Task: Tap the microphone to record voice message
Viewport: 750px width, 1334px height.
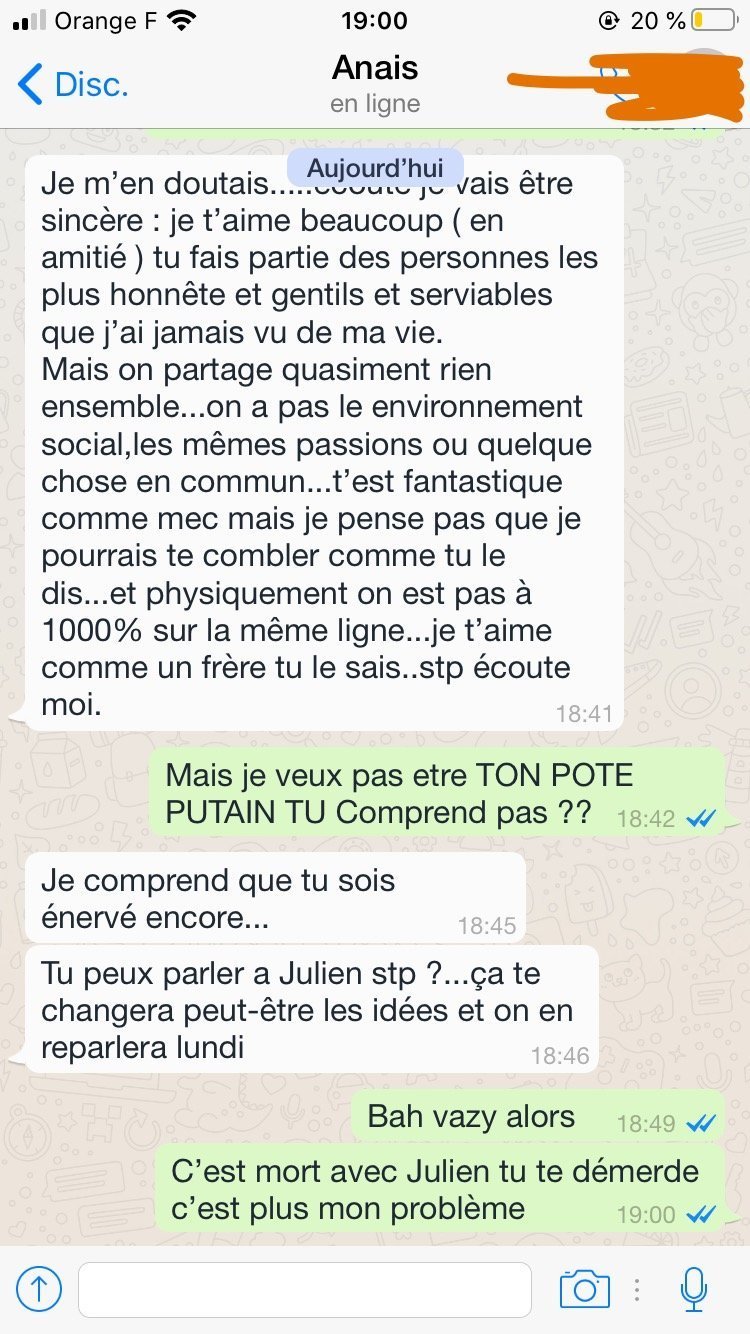Action: click(x=693, y=1289)
